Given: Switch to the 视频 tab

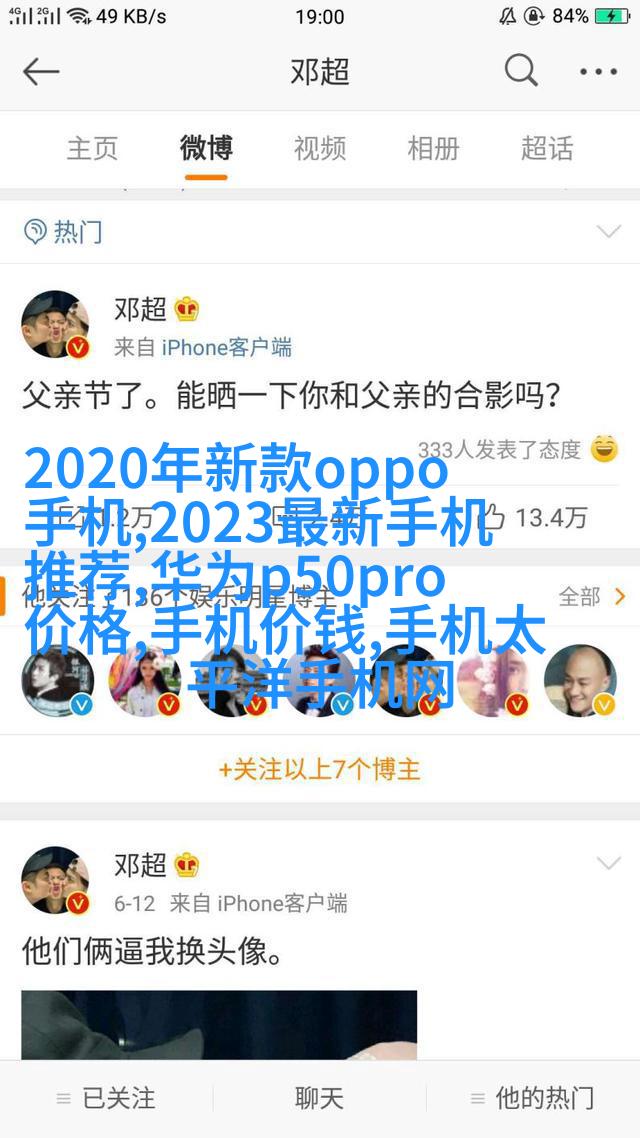Looking at the screenshot, I should click(x=320, y=149).
